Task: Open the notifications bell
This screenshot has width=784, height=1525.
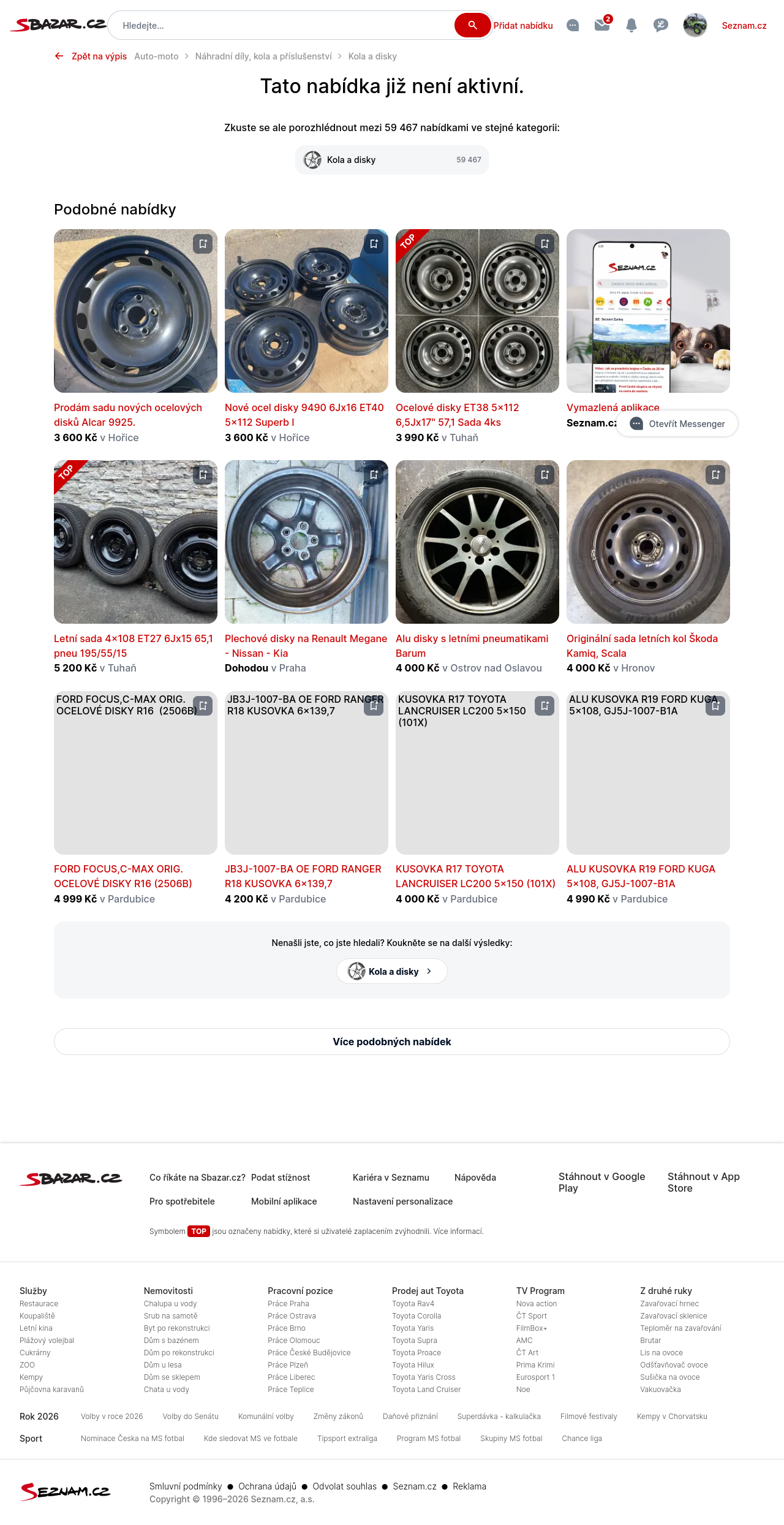Action: click(x=631, y=25)
